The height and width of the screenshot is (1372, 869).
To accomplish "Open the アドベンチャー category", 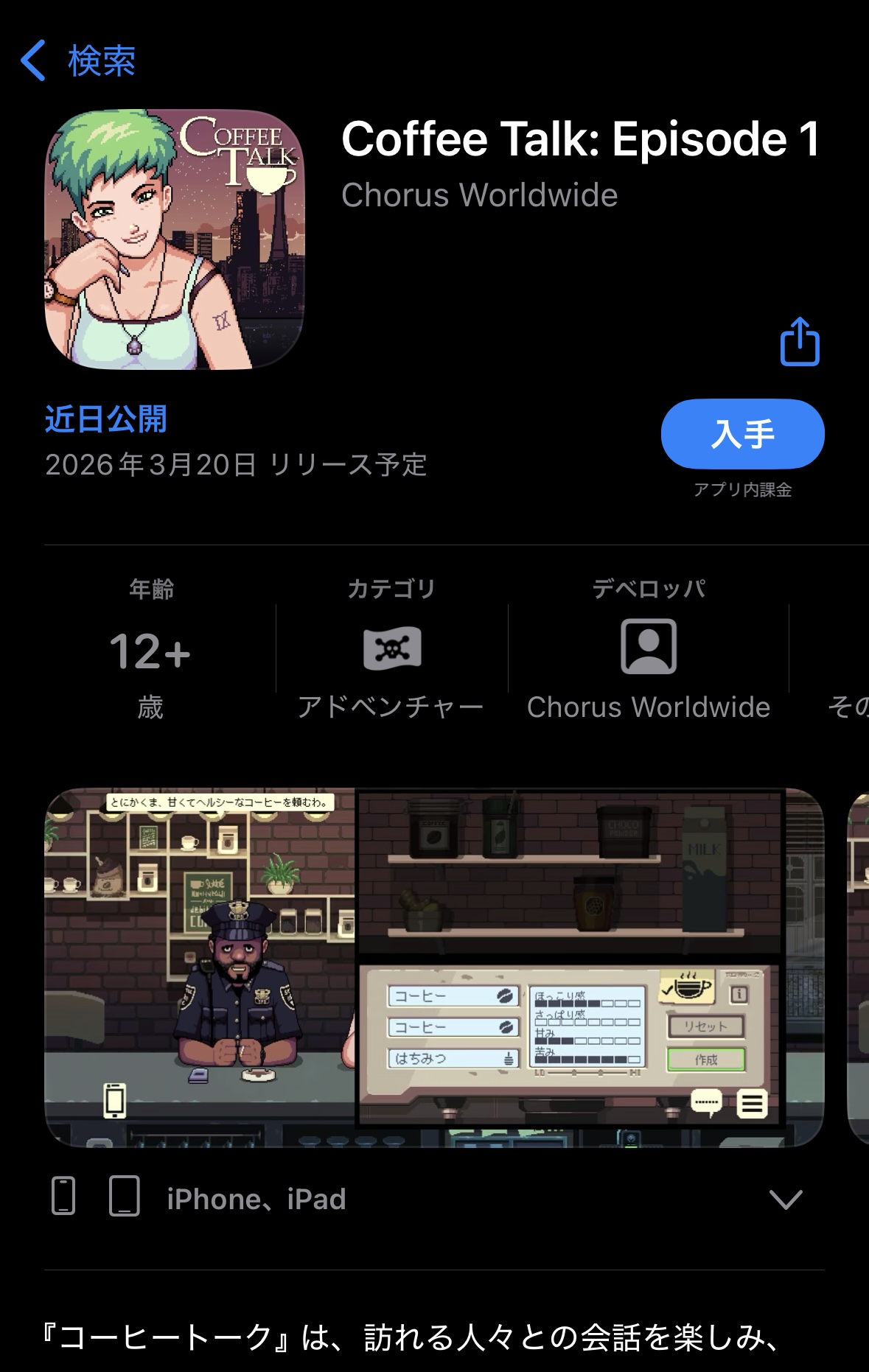I will (x=391, y=650).
